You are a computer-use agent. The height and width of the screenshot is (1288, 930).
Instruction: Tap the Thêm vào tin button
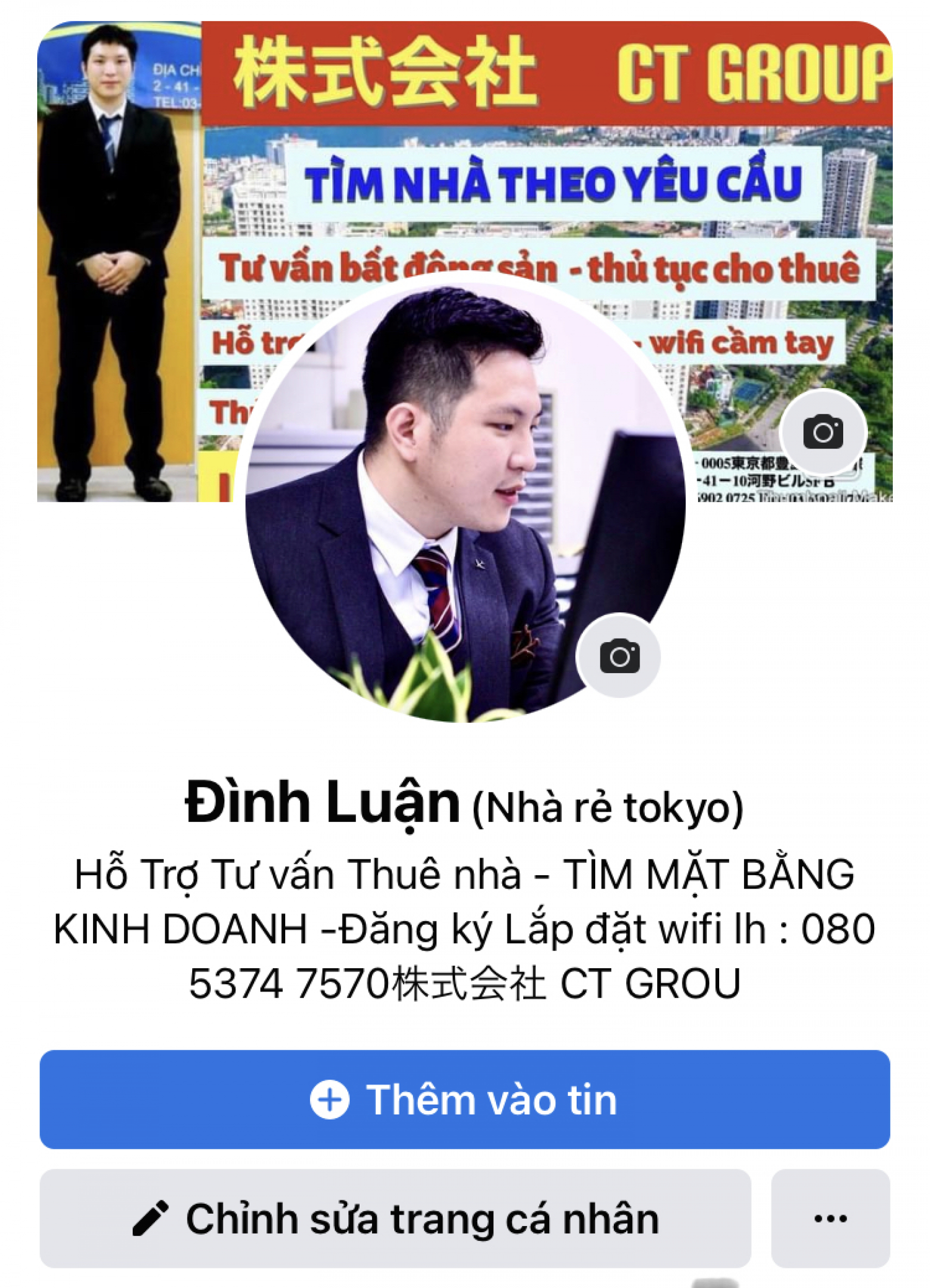[x=464, y=1100]
